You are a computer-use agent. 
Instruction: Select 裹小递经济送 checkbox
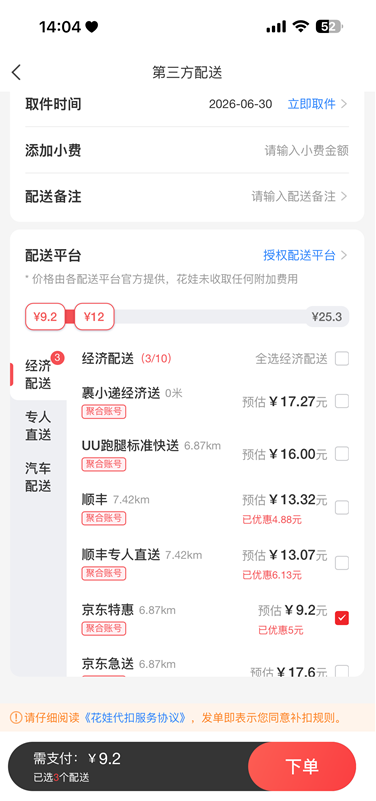click(342, 402)
